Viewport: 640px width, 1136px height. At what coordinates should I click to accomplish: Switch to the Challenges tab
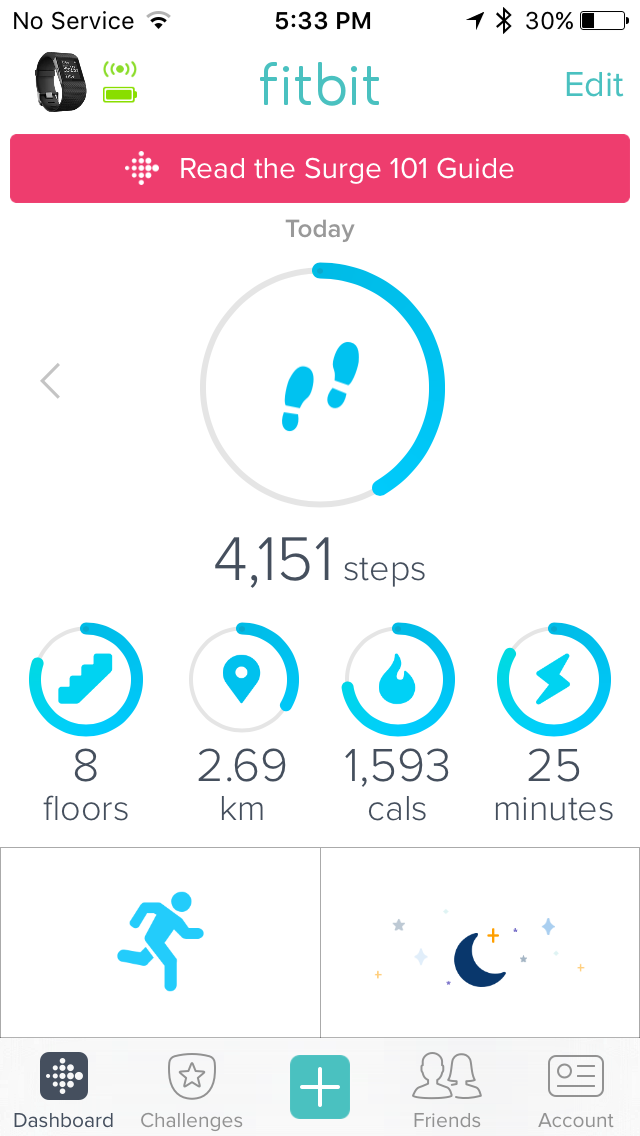pos(191,1091)
